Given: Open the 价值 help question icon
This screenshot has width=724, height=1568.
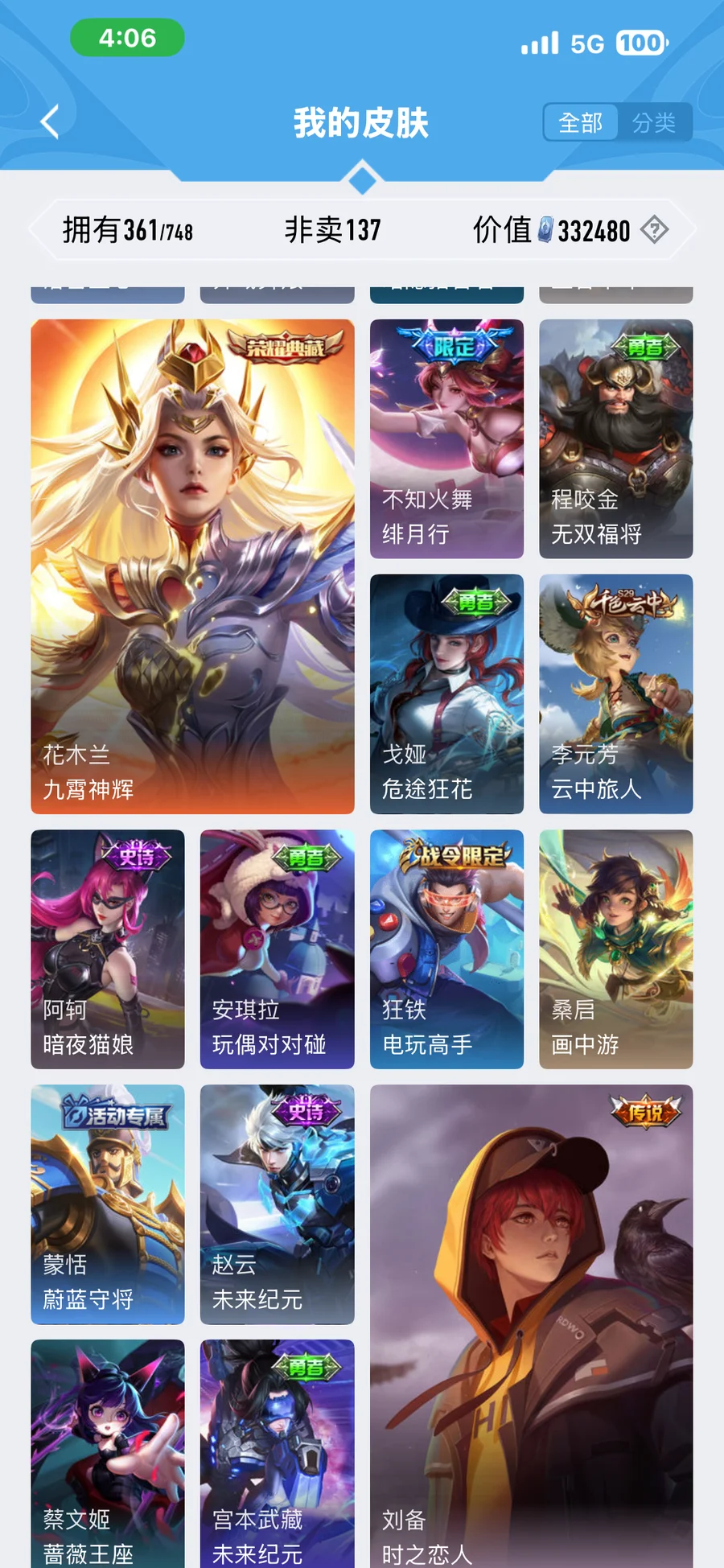Looking at the screenshot, I should point(654,230).
